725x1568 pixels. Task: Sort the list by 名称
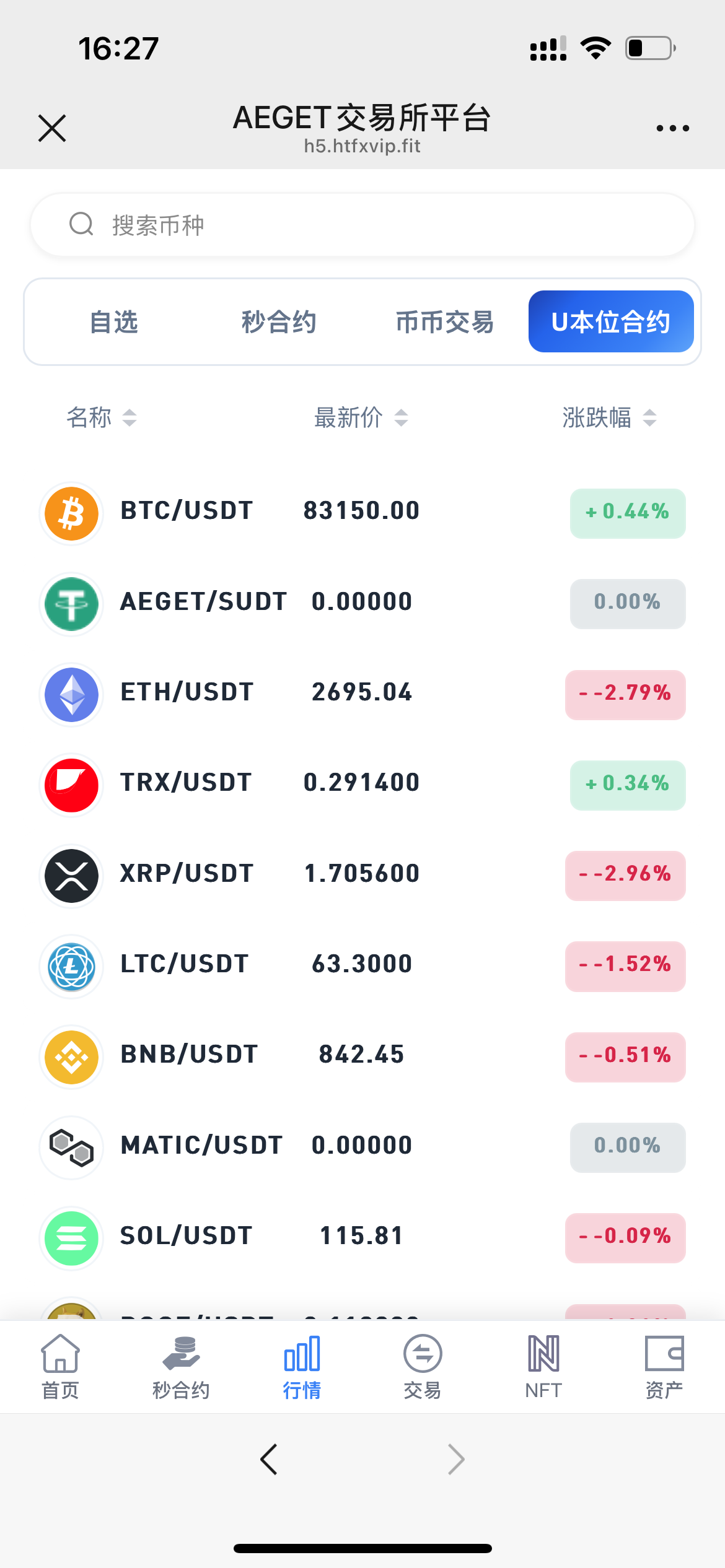[x=101, y=417]
